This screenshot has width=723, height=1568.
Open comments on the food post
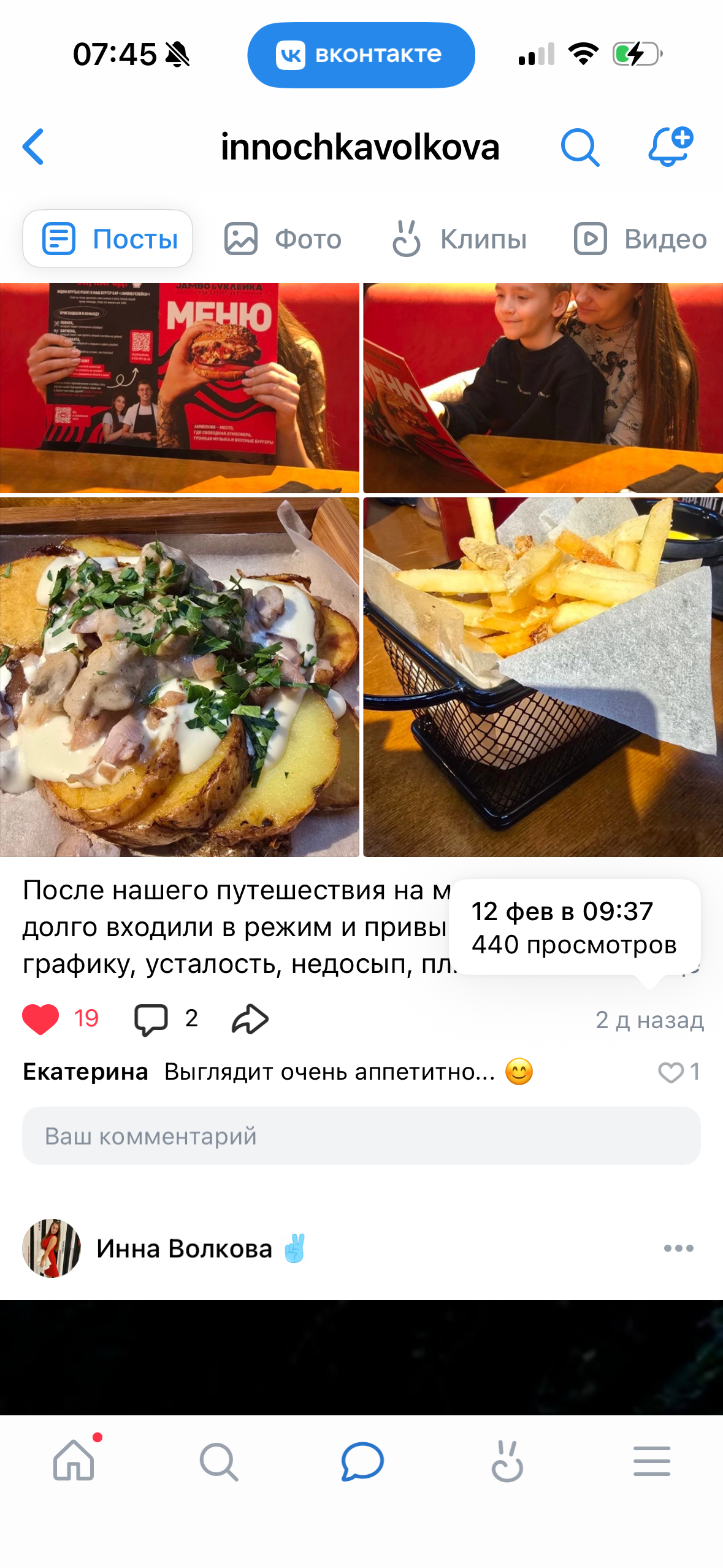[x=151, y=1019]
